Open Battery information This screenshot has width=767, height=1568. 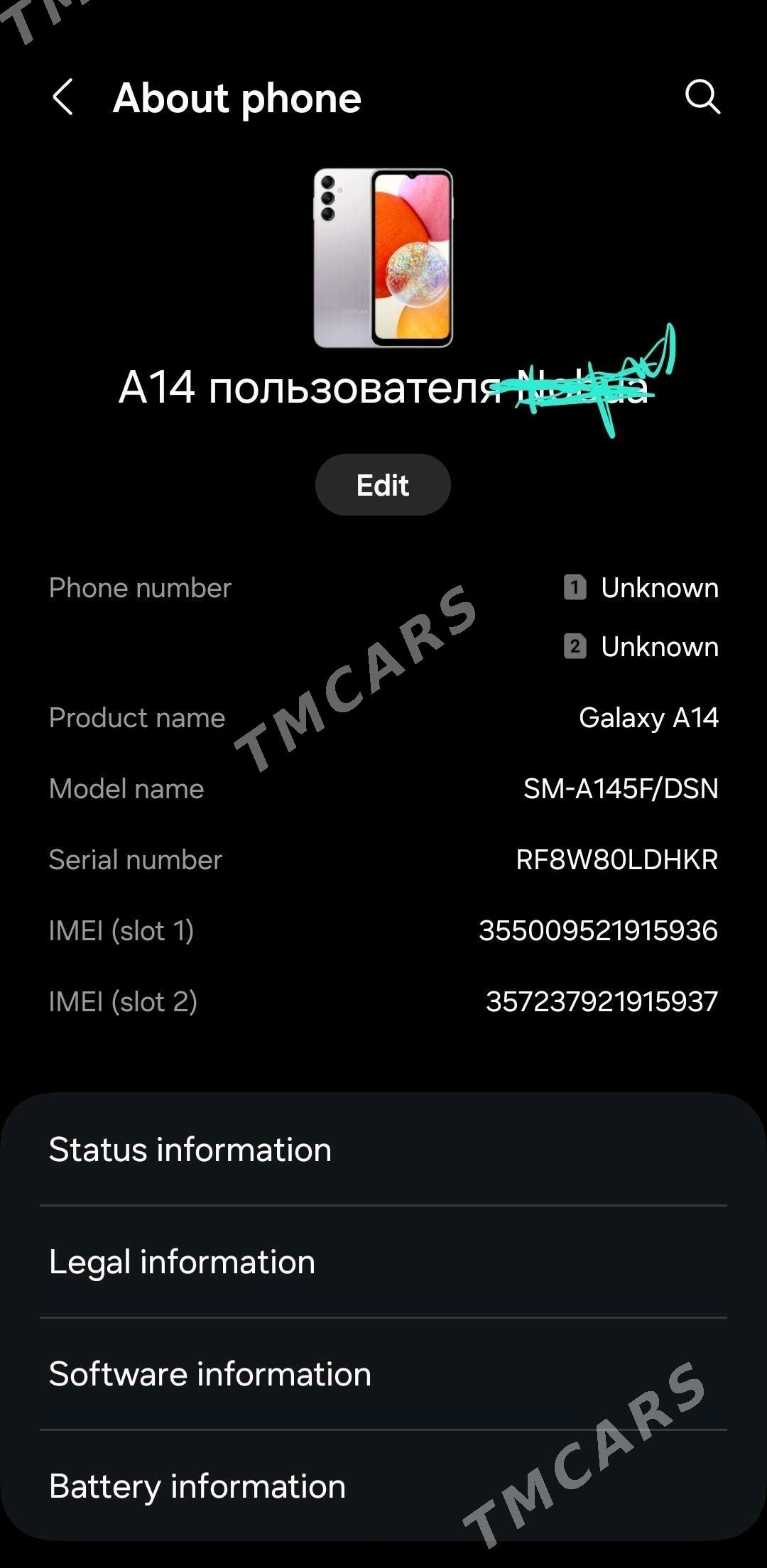pyautogui.click(x=383, y=1486)
